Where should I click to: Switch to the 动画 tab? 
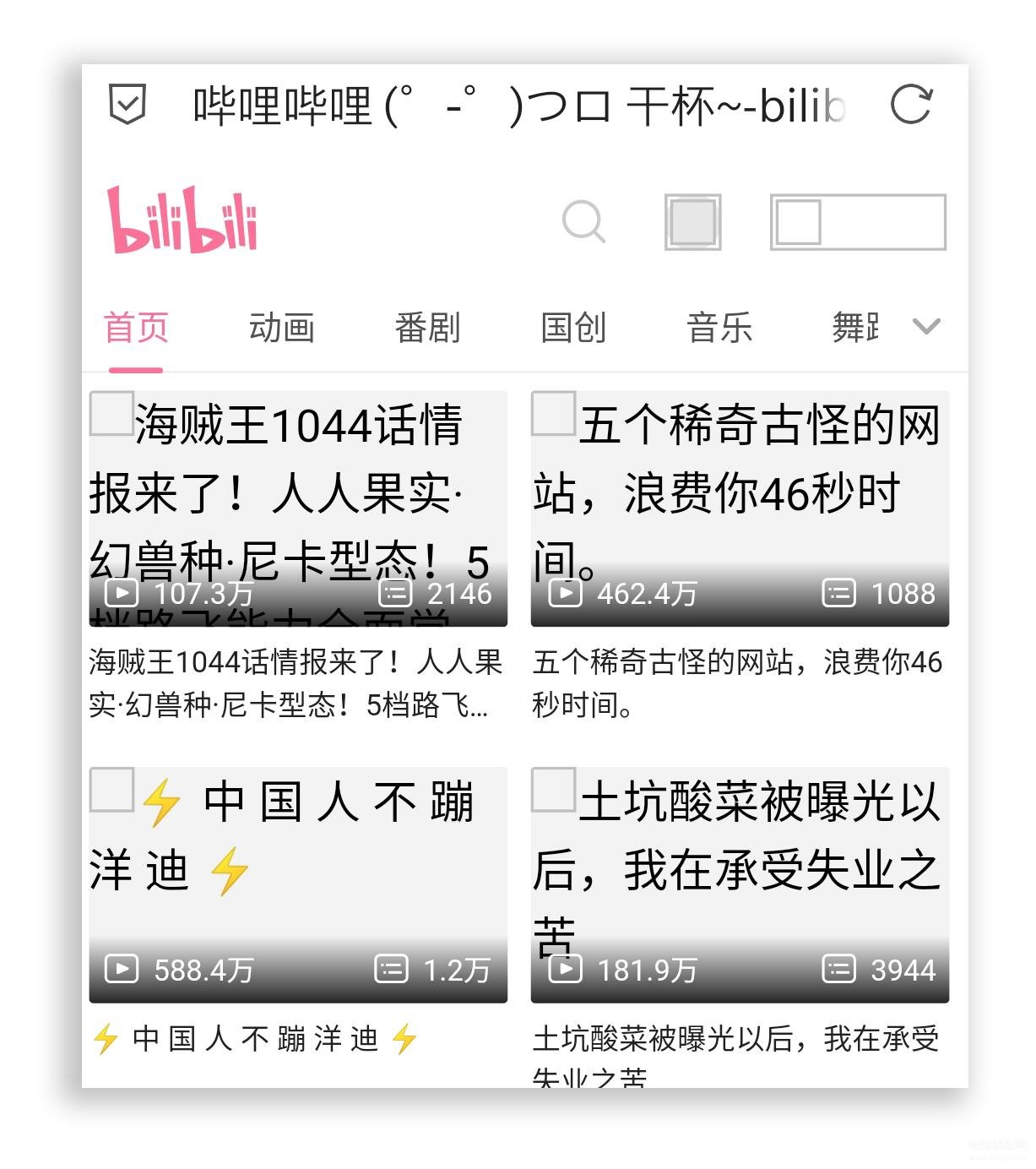[282, 328]
